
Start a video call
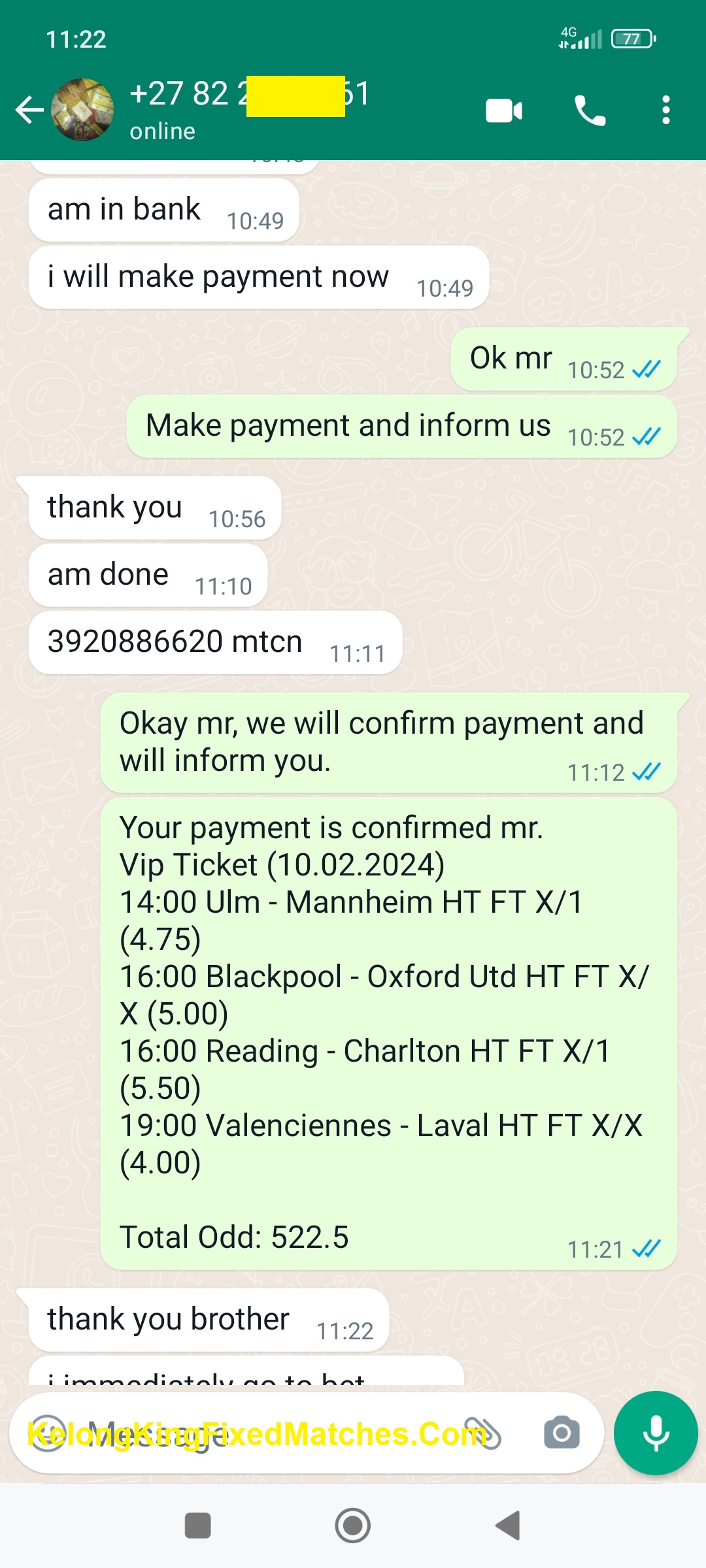pyautogui.click(x=504, y=110)
